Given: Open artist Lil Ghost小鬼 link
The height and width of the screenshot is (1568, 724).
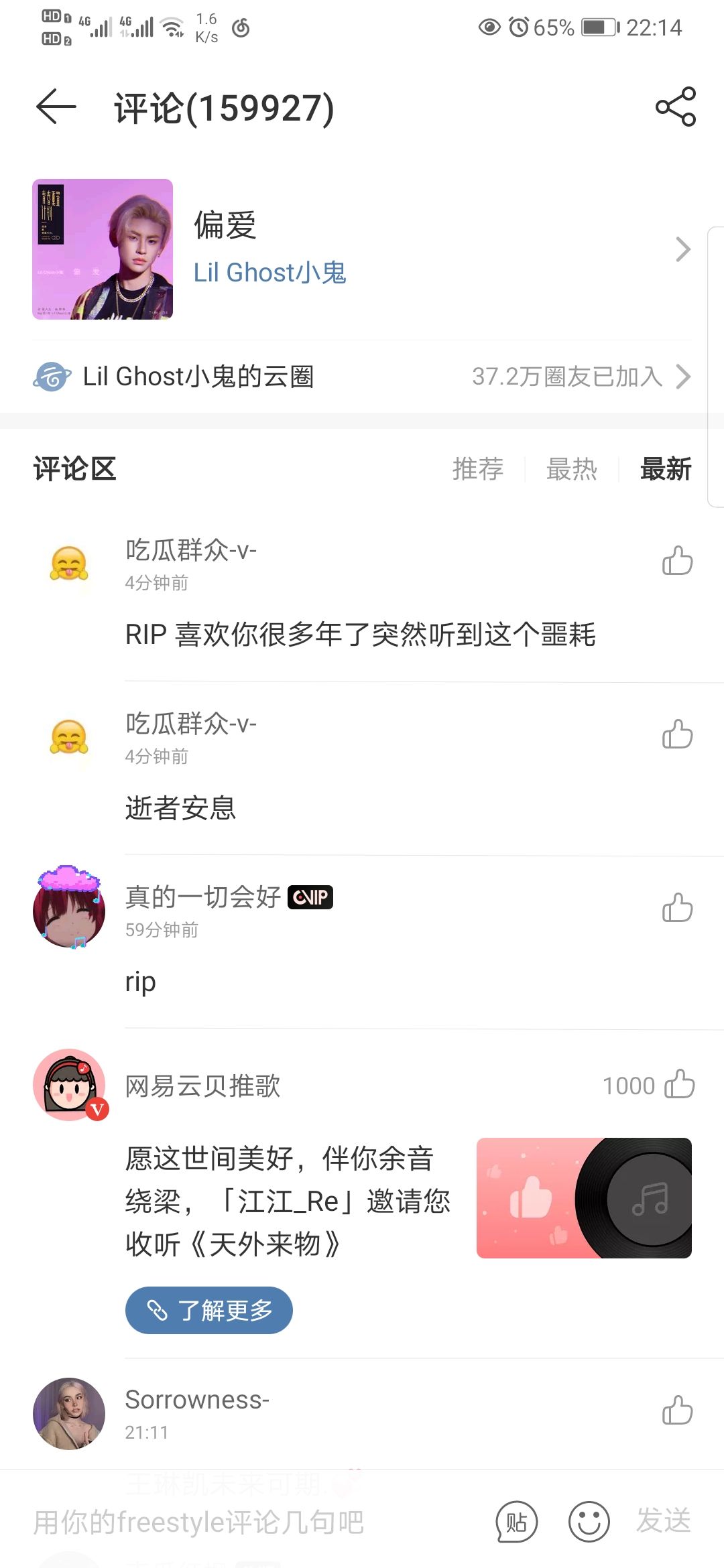Looking at the screenshot, I should (x=269, y=273).
